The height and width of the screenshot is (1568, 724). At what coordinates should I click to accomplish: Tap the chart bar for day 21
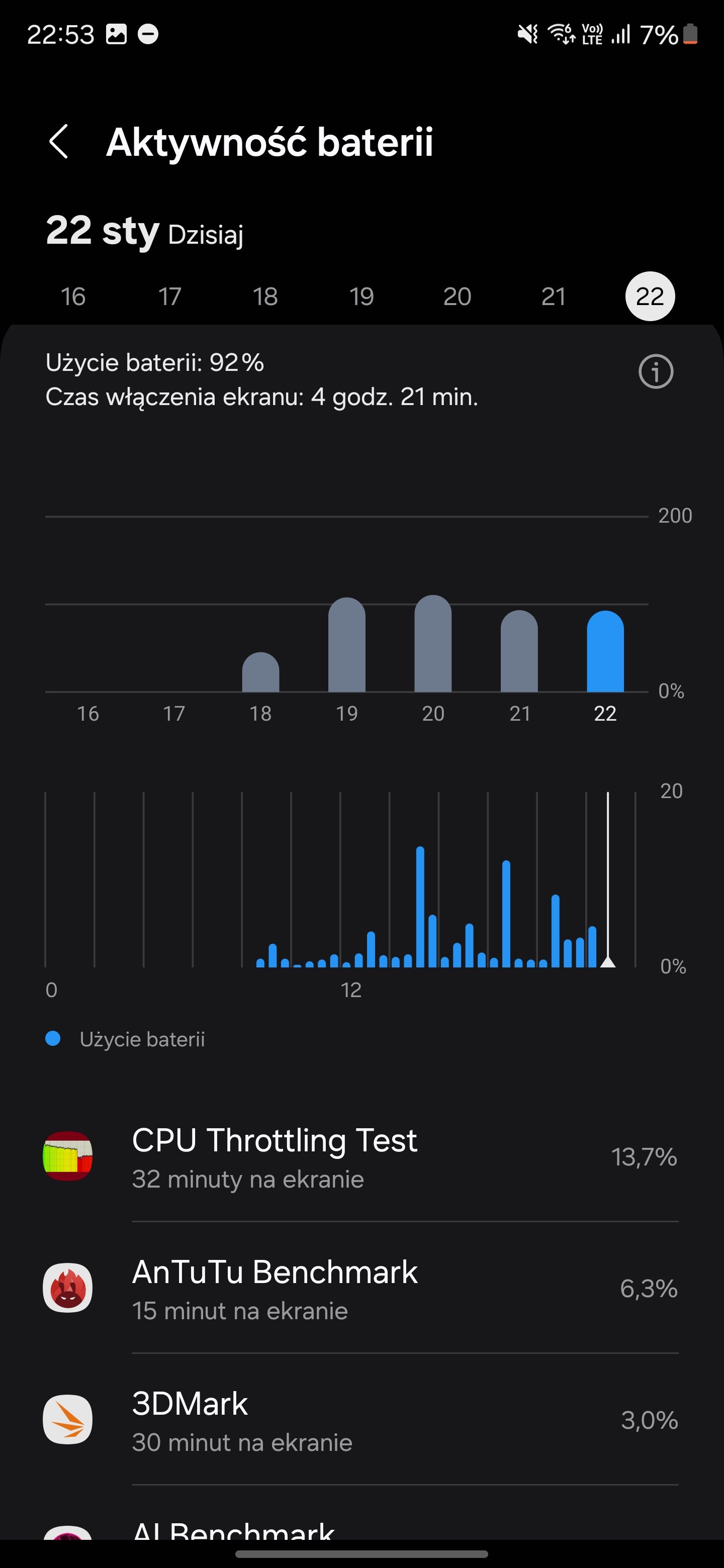tap(519, 651)
